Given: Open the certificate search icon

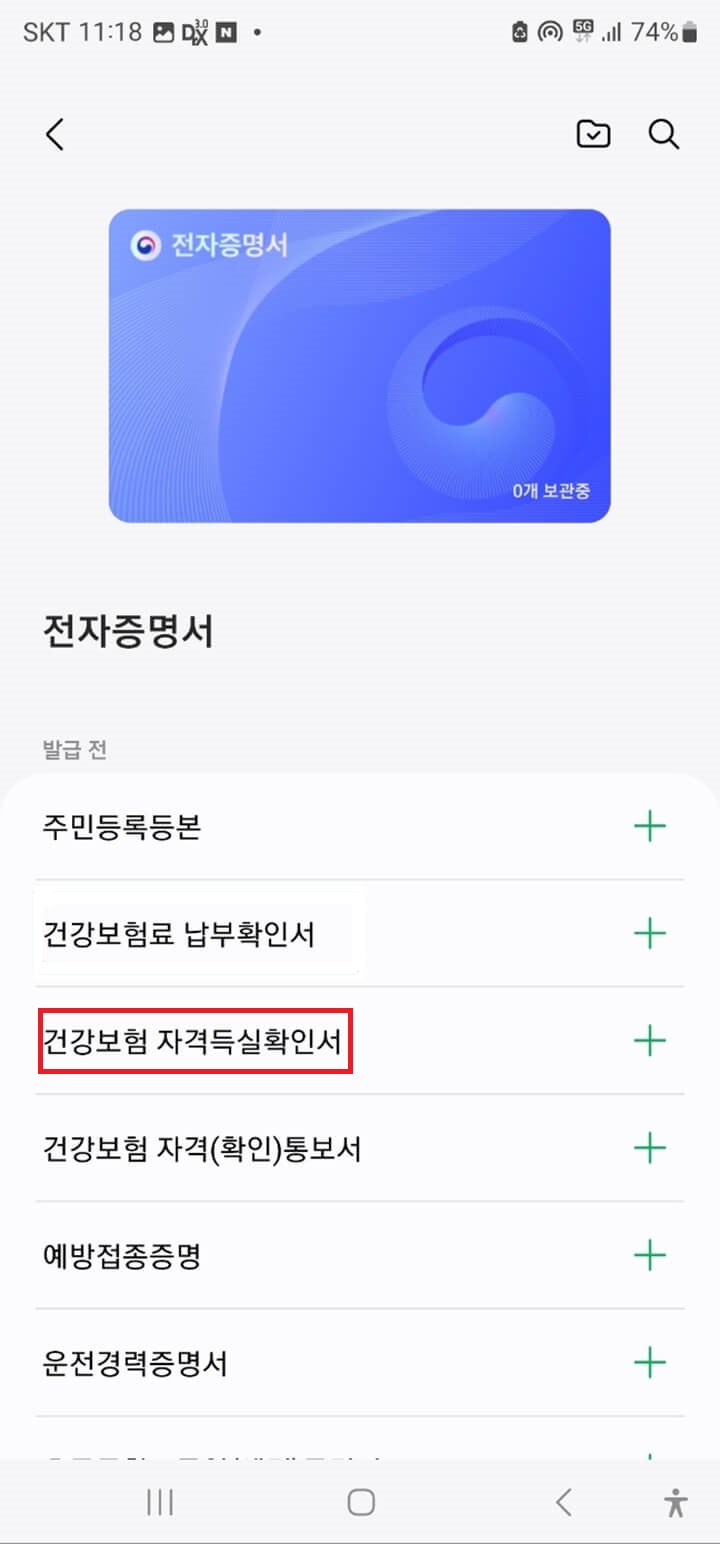Looking at the screenshot, I should point(663,134).
